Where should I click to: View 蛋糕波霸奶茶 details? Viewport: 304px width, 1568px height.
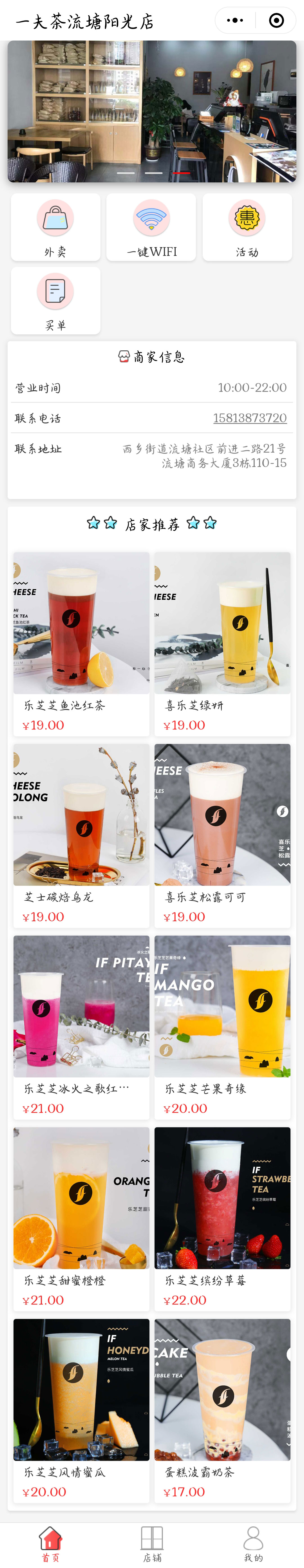click(x=222, y=1410)
